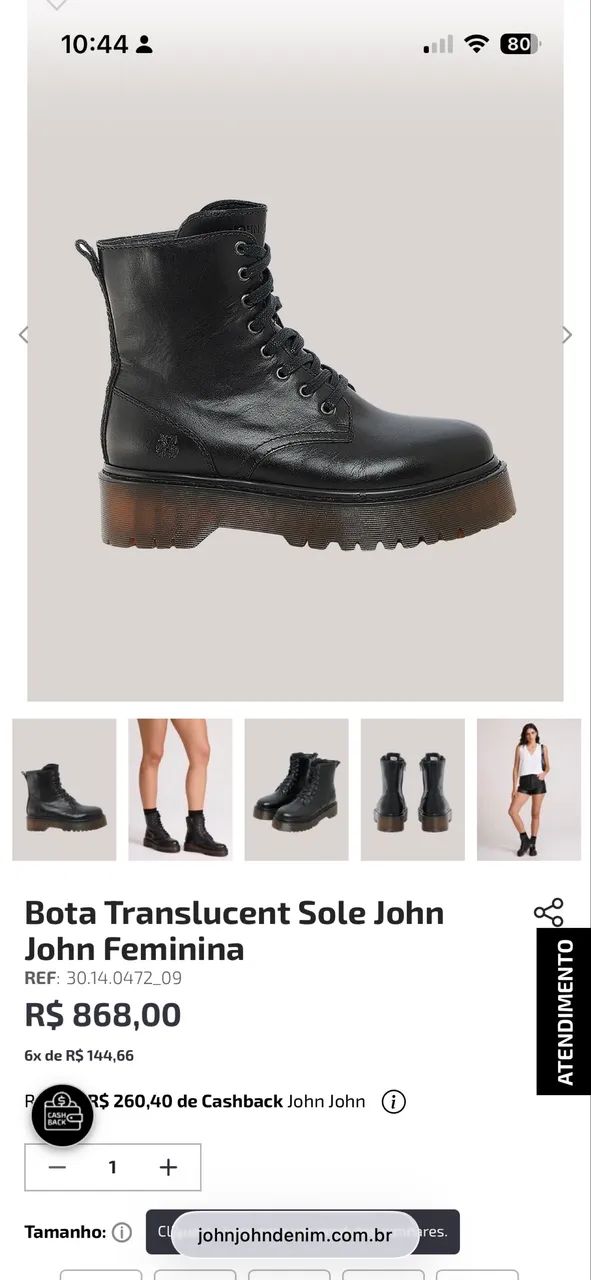The height and width of the screenshot is (1280, 591).
Task: Select the thumbnail showing the pair angled
Action: point(296,790)
